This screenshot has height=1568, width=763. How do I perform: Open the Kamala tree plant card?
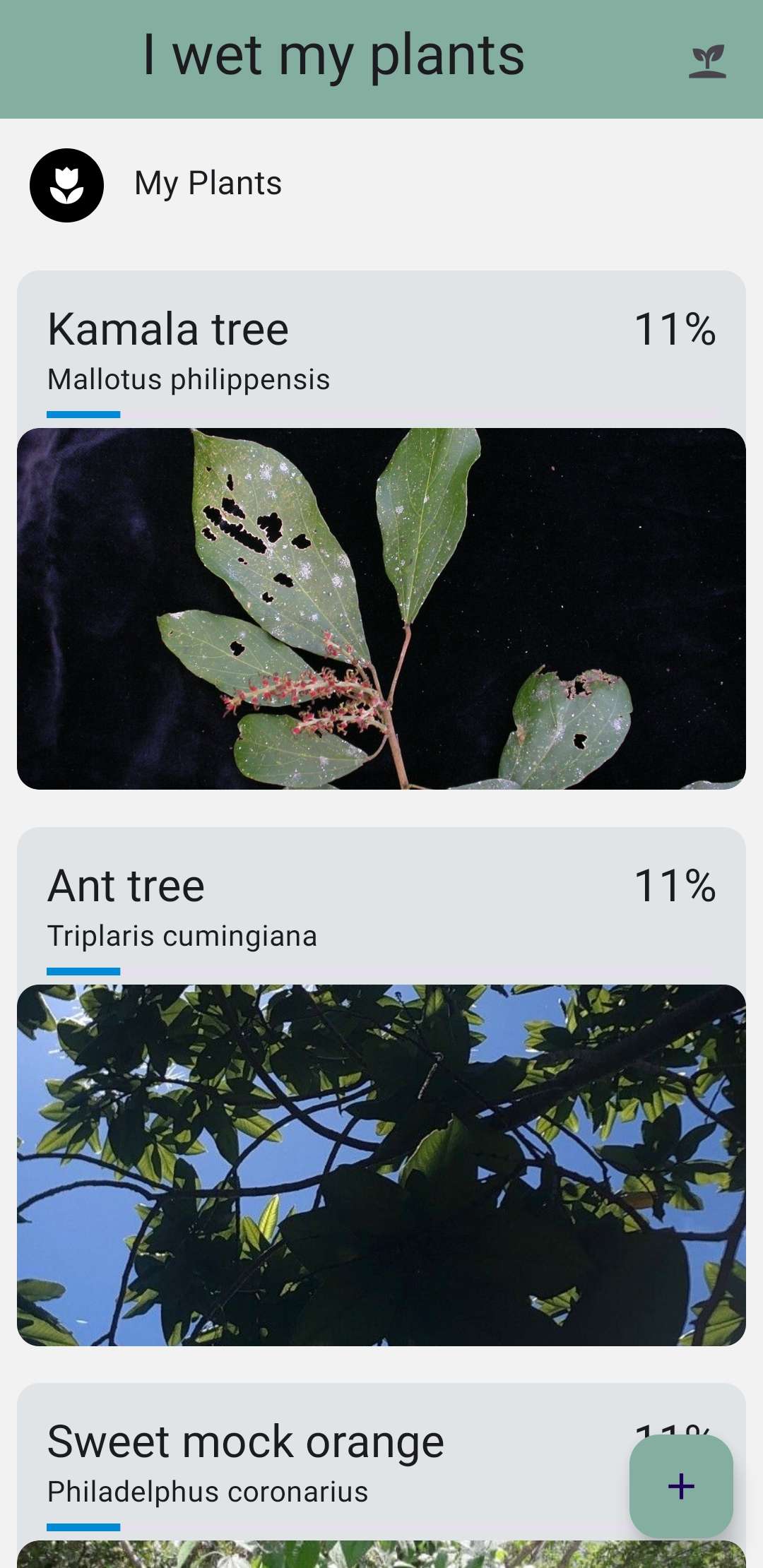(381, 530)
